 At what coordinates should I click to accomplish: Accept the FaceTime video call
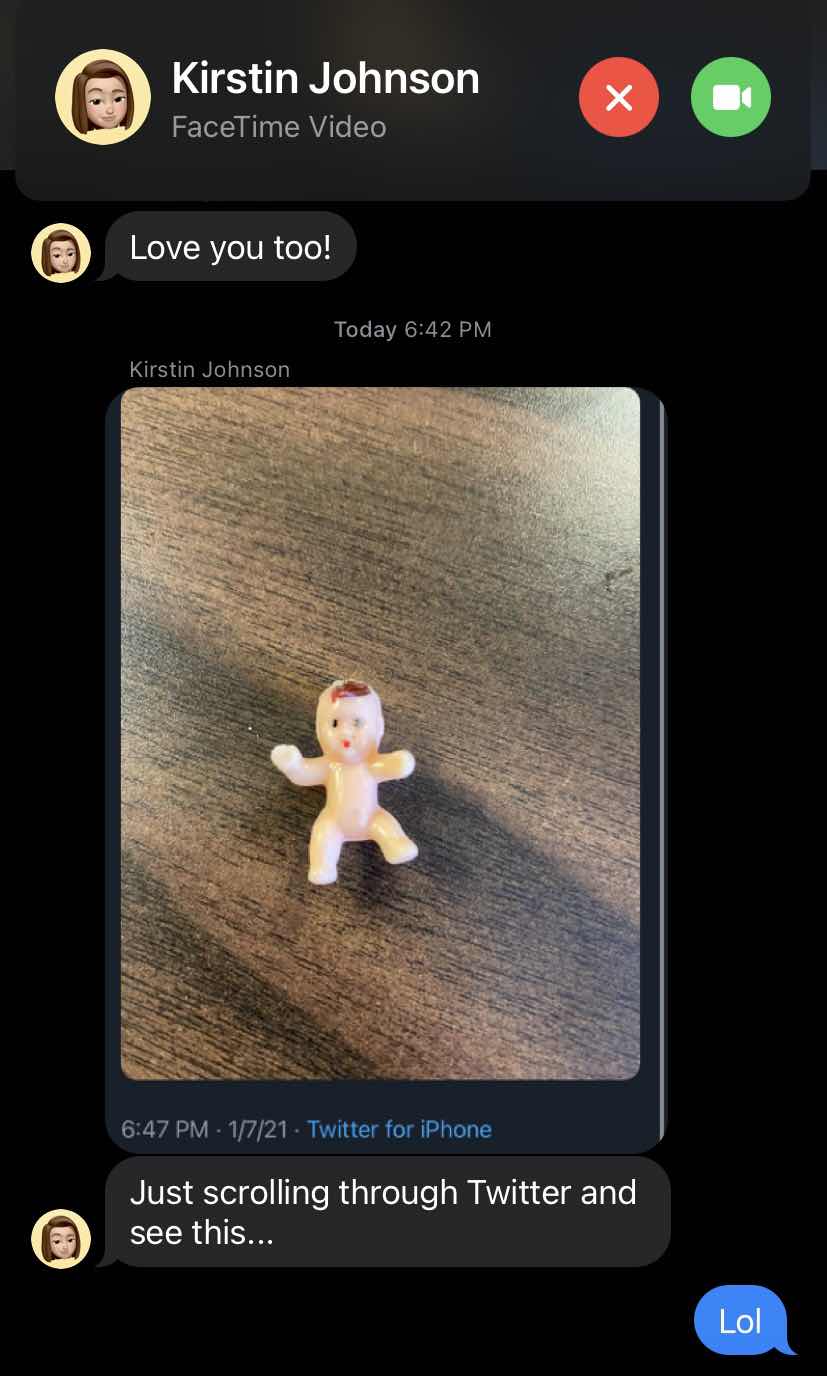[731, 97]
